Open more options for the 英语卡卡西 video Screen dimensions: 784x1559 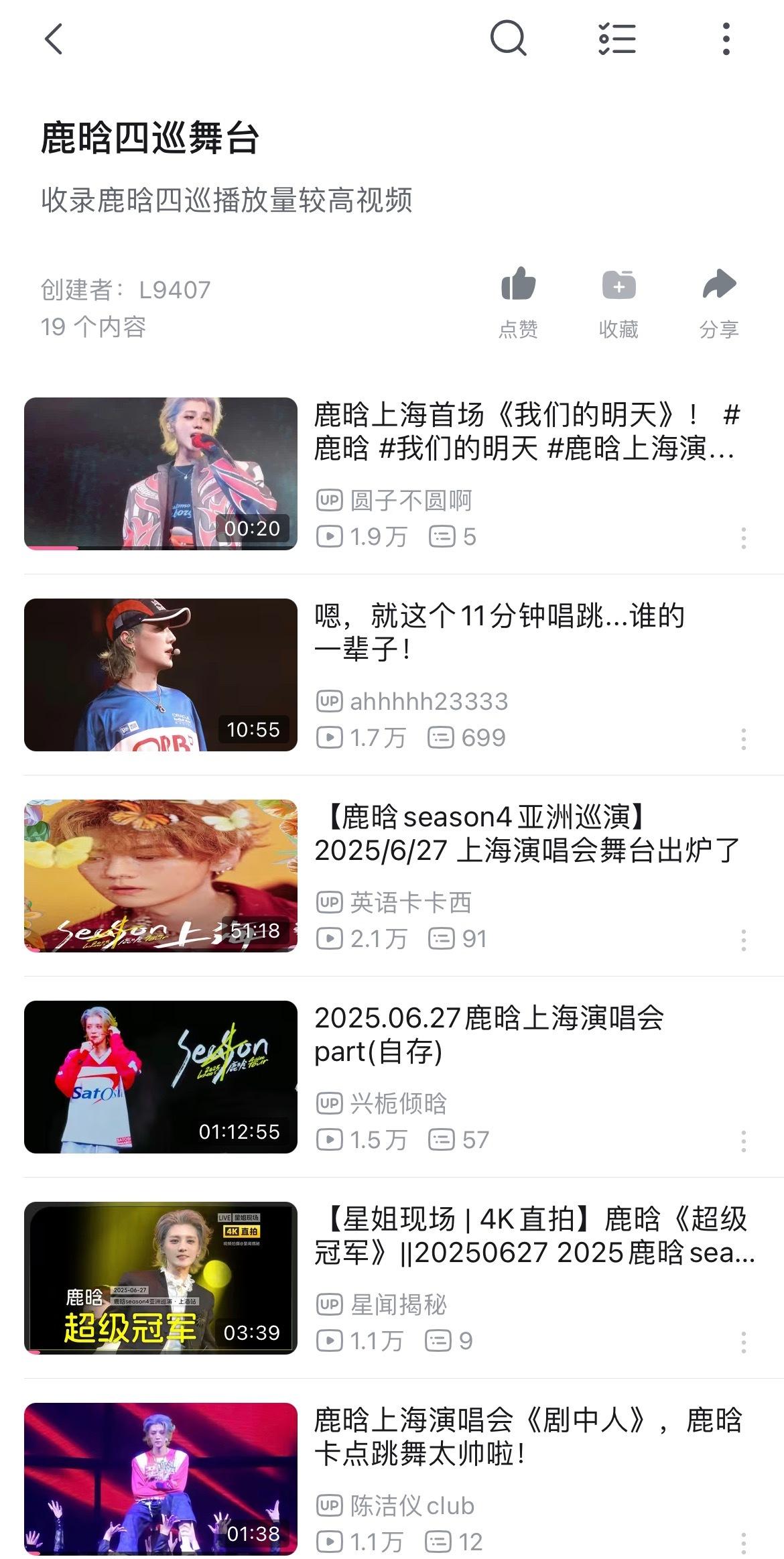click(x=744, y=940)
